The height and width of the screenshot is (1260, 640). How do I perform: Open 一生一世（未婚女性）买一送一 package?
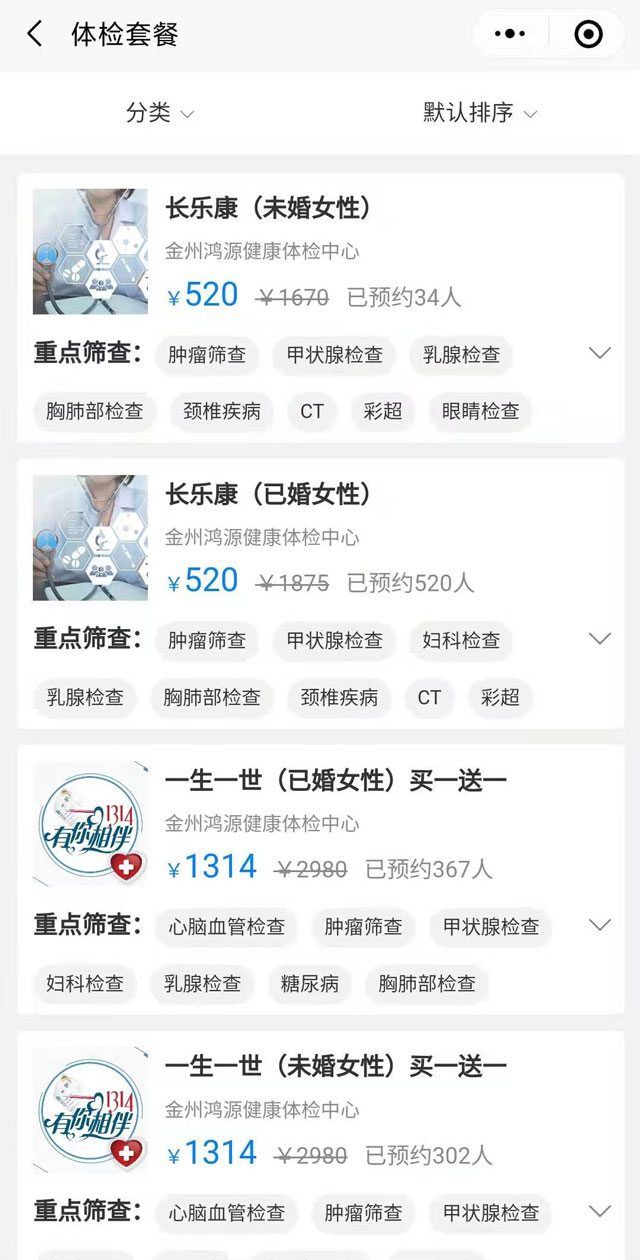(x=335, y=1066)
